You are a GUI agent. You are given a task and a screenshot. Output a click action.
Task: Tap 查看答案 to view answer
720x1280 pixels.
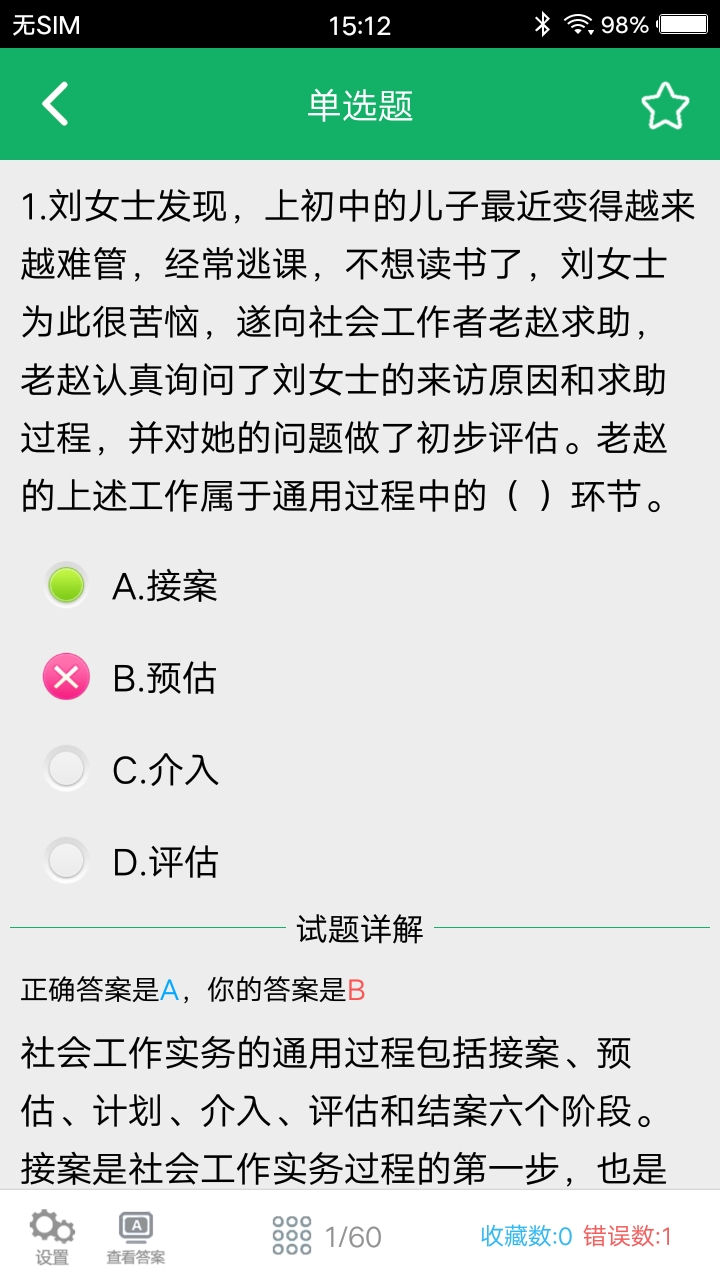tap(136, 1237)
